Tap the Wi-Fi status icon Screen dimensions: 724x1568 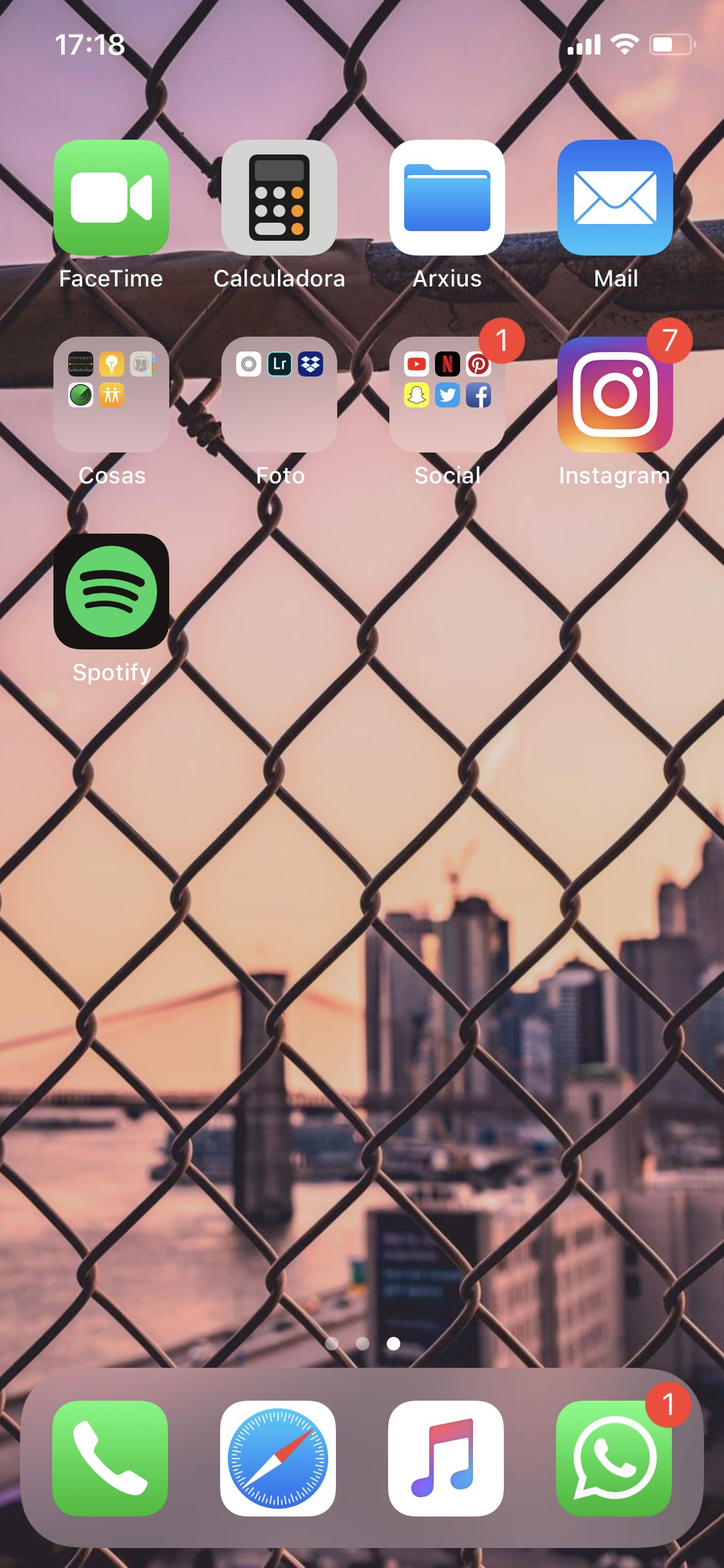click(623, 44)
